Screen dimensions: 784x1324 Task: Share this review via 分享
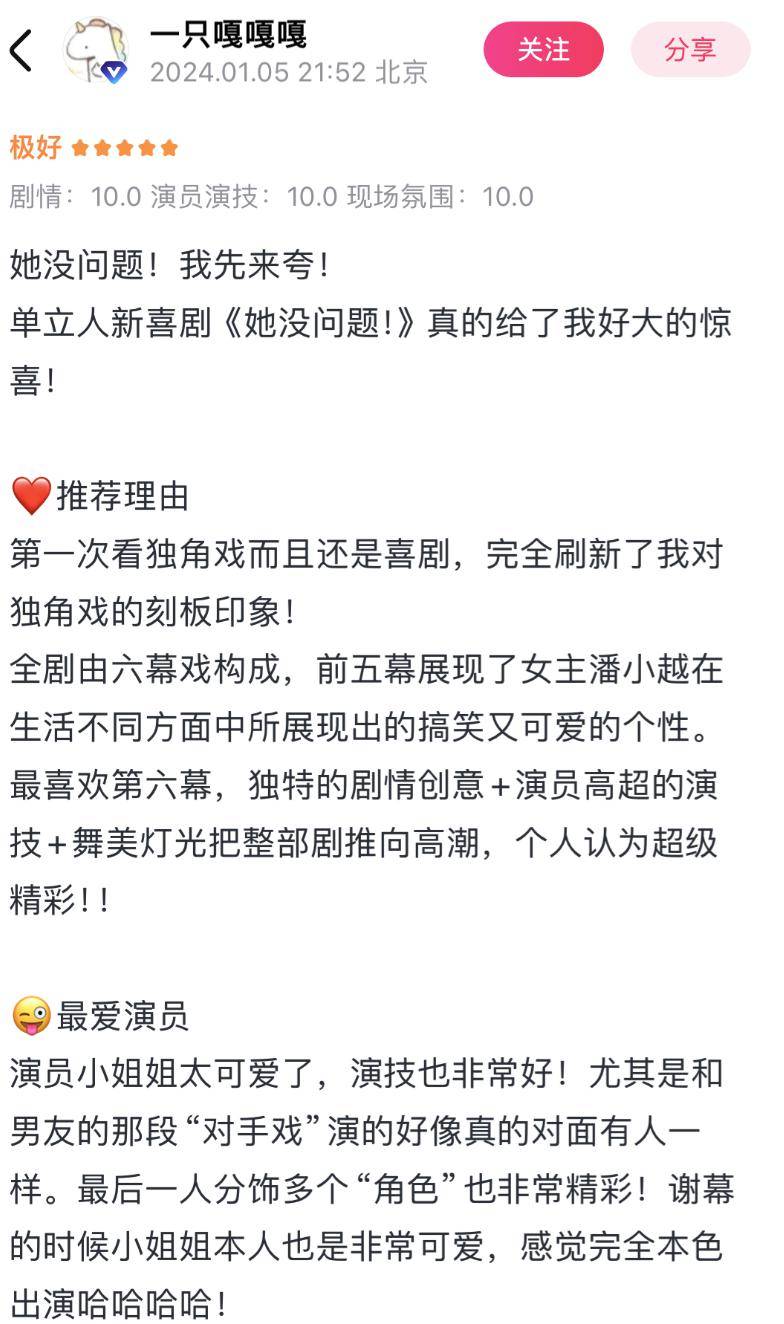point(690,49)
